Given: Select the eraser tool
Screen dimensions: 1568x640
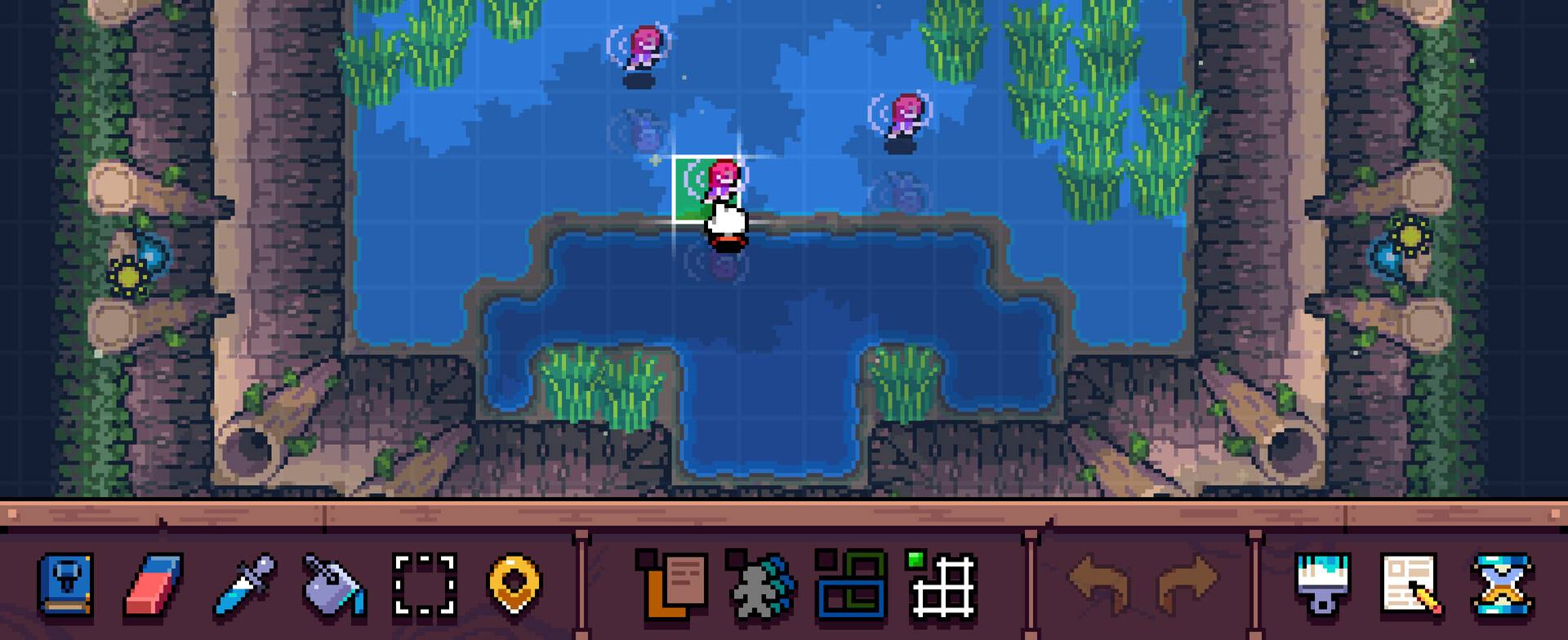Looking at the screenshot, I should [154, 584].
